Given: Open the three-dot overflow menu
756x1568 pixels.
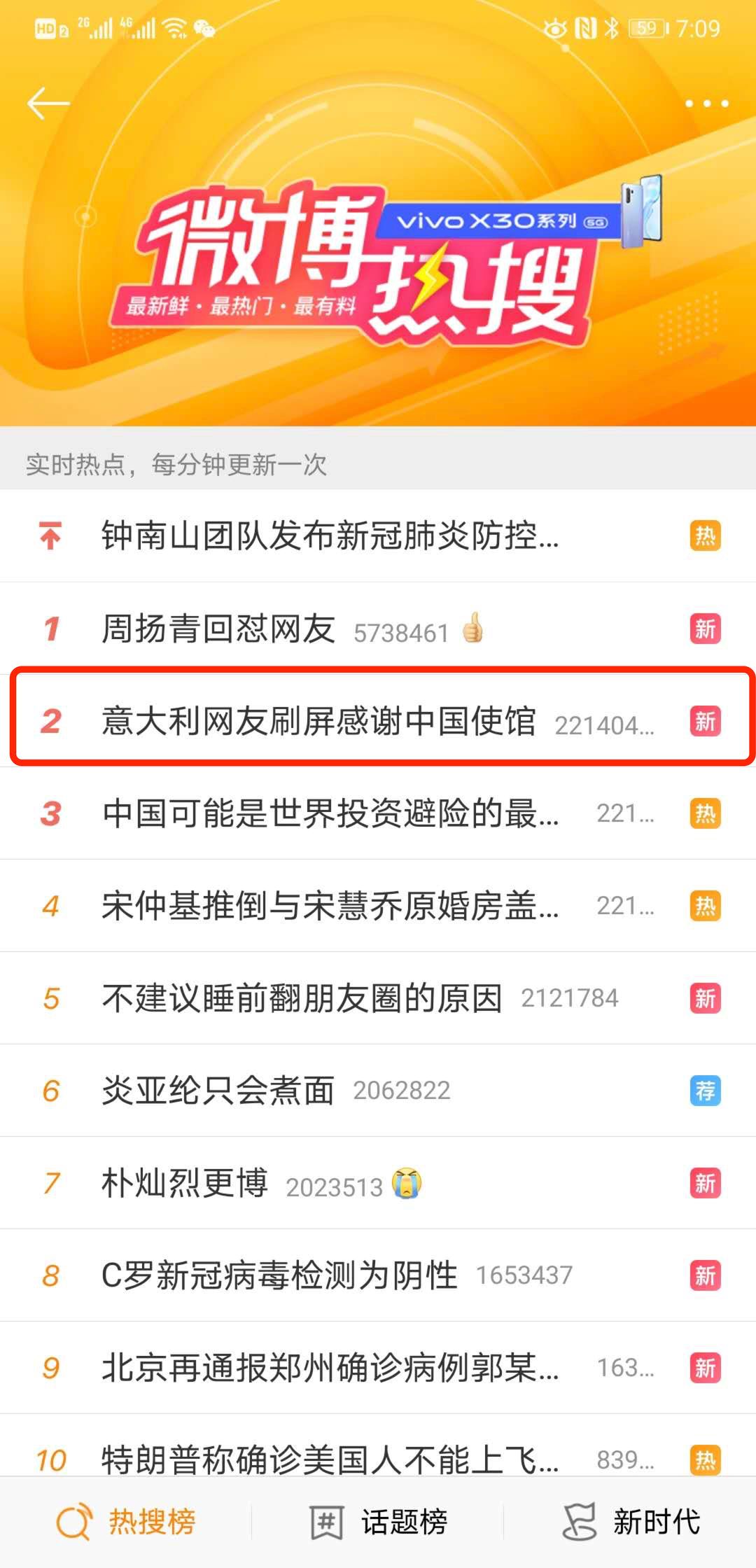Looking at the screenshot, I should pyautogui.click(x=706, y=104).
